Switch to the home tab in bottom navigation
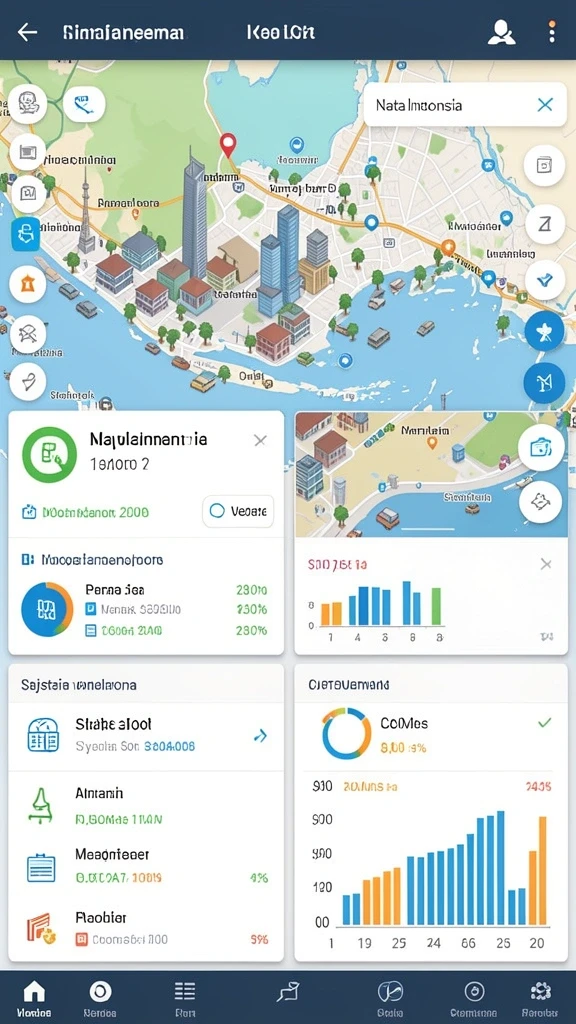The image size is (576, 1024). click(x=34, y=999)
